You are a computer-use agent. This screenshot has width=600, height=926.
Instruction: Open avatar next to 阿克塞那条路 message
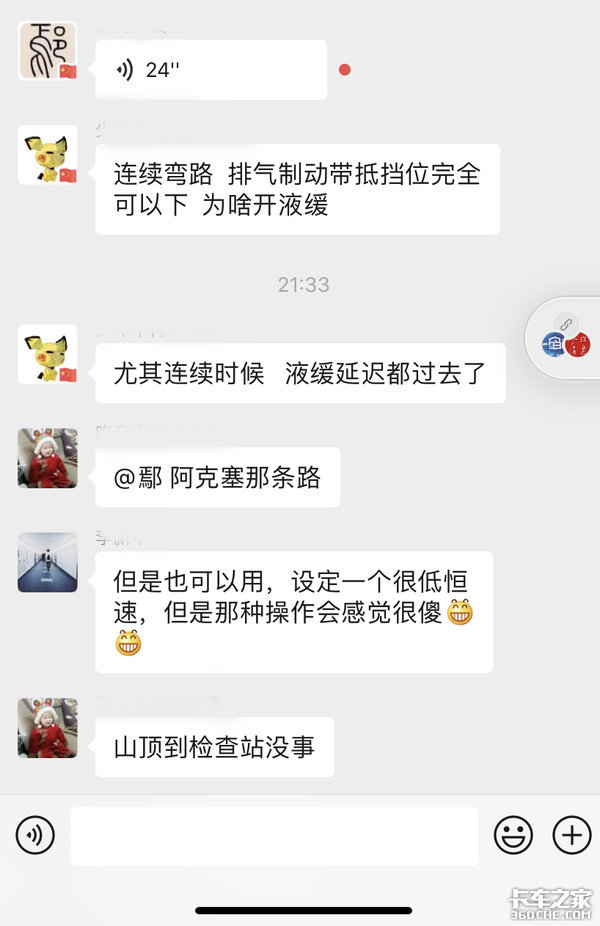coord(47,458)
